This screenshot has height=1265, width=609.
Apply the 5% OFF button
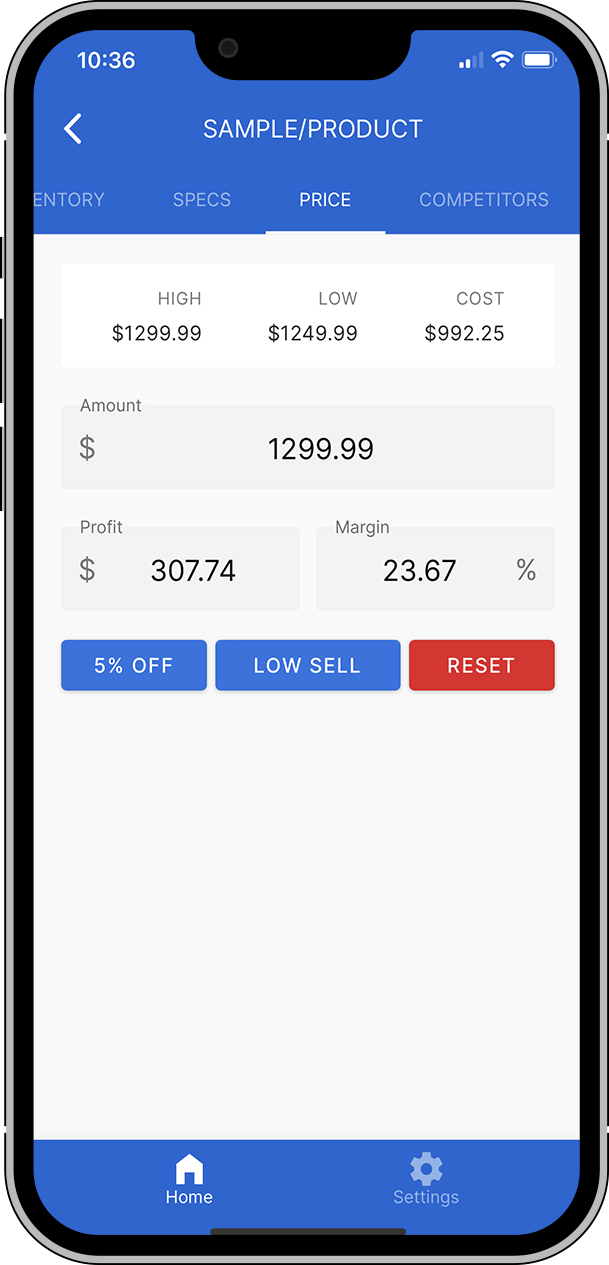(x=134, y=665)
